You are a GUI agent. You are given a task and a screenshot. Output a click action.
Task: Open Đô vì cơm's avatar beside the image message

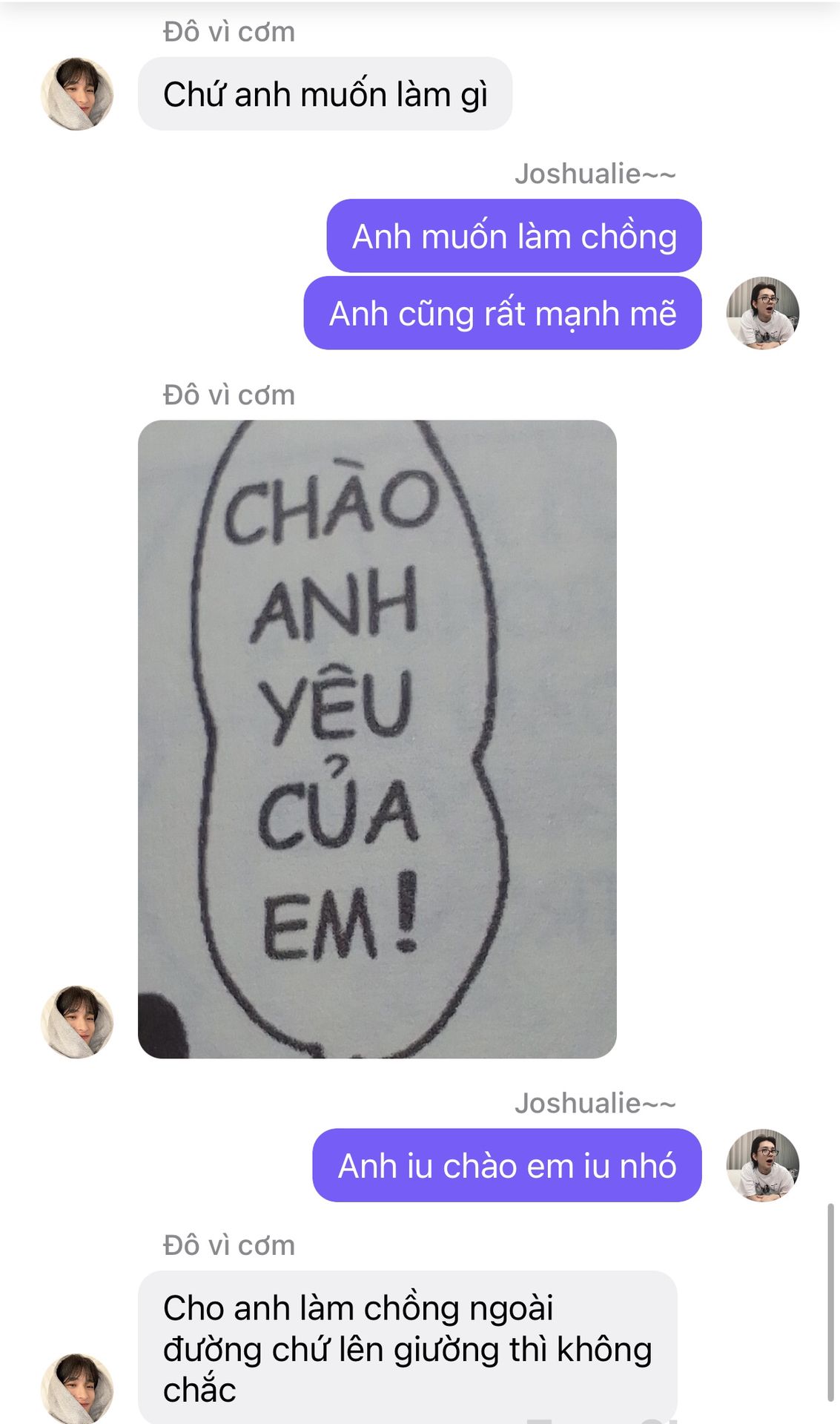tap(77, 1021)
